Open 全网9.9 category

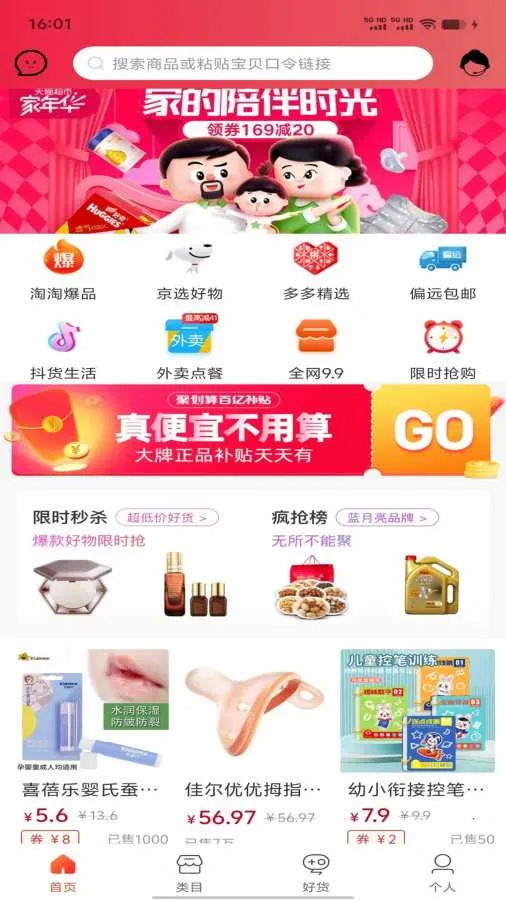click(x=316, y=349)
